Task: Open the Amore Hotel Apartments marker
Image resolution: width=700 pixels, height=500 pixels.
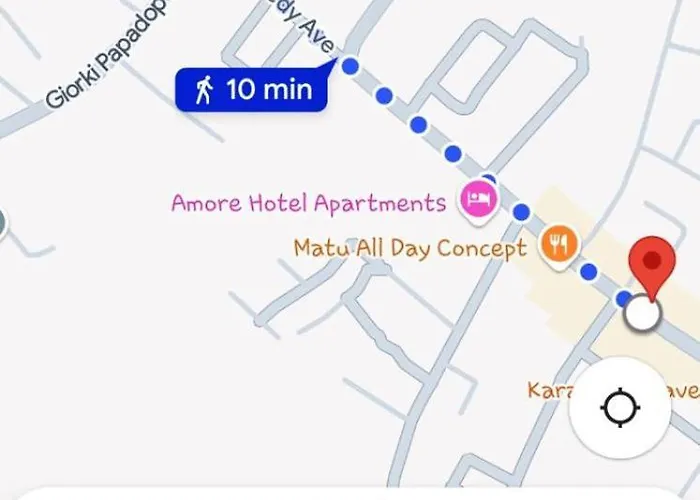Action: coord(479,198)
